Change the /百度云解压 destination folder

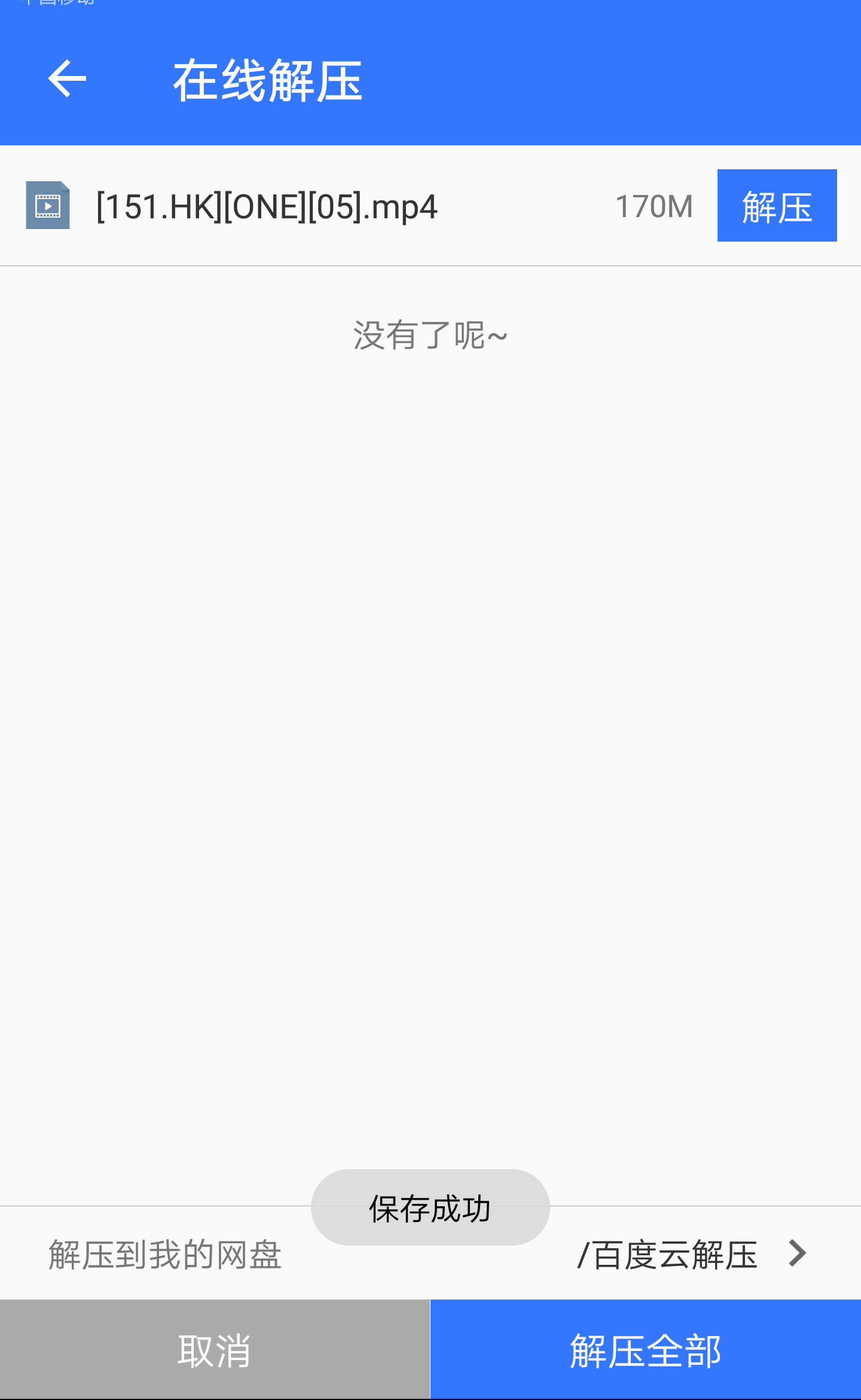coord(692,1254)
